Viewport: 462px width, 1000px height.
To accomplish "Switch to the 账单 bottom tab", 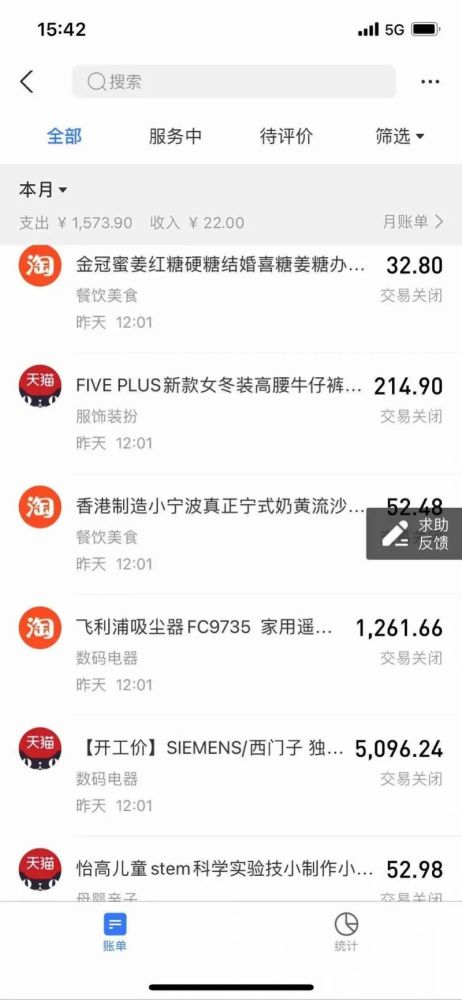I will point(115,932).
